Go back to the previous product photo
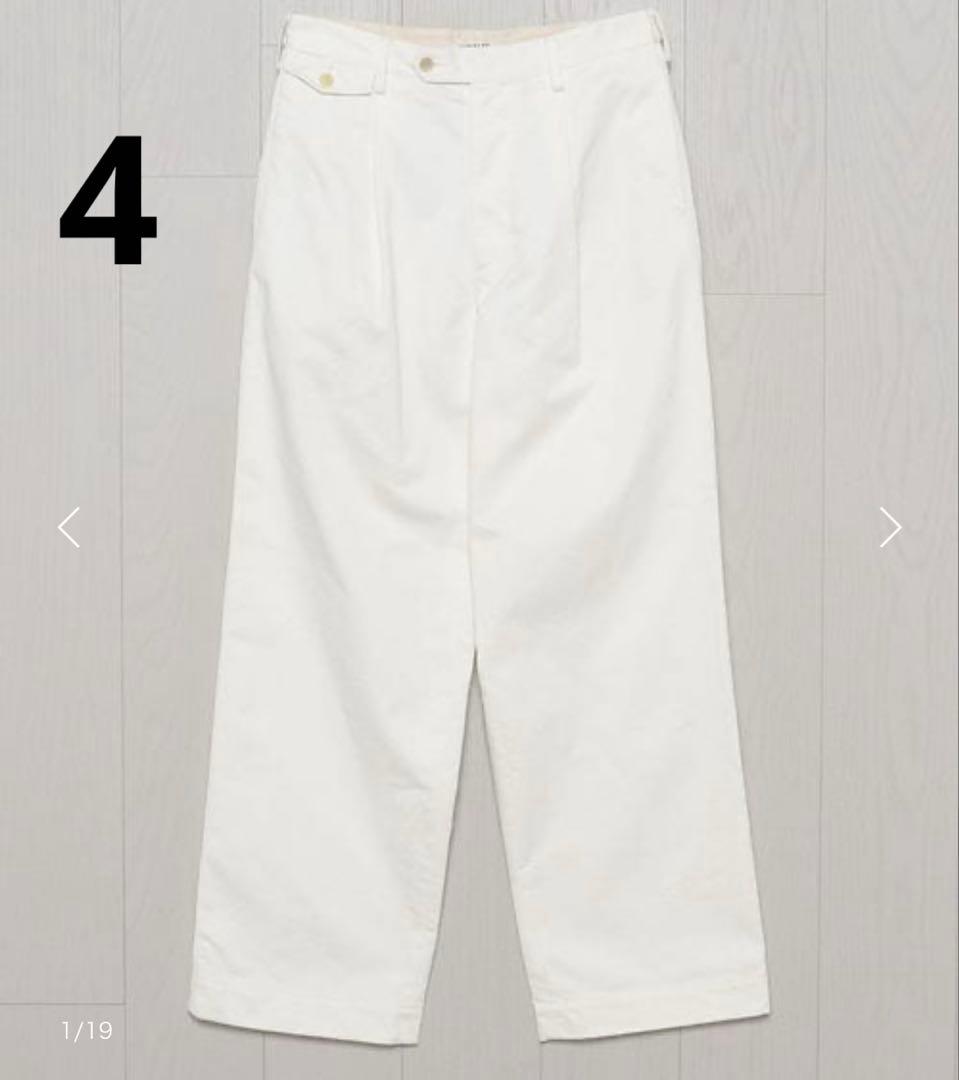Screen dimensions: 959x1080 coord(68,527)
